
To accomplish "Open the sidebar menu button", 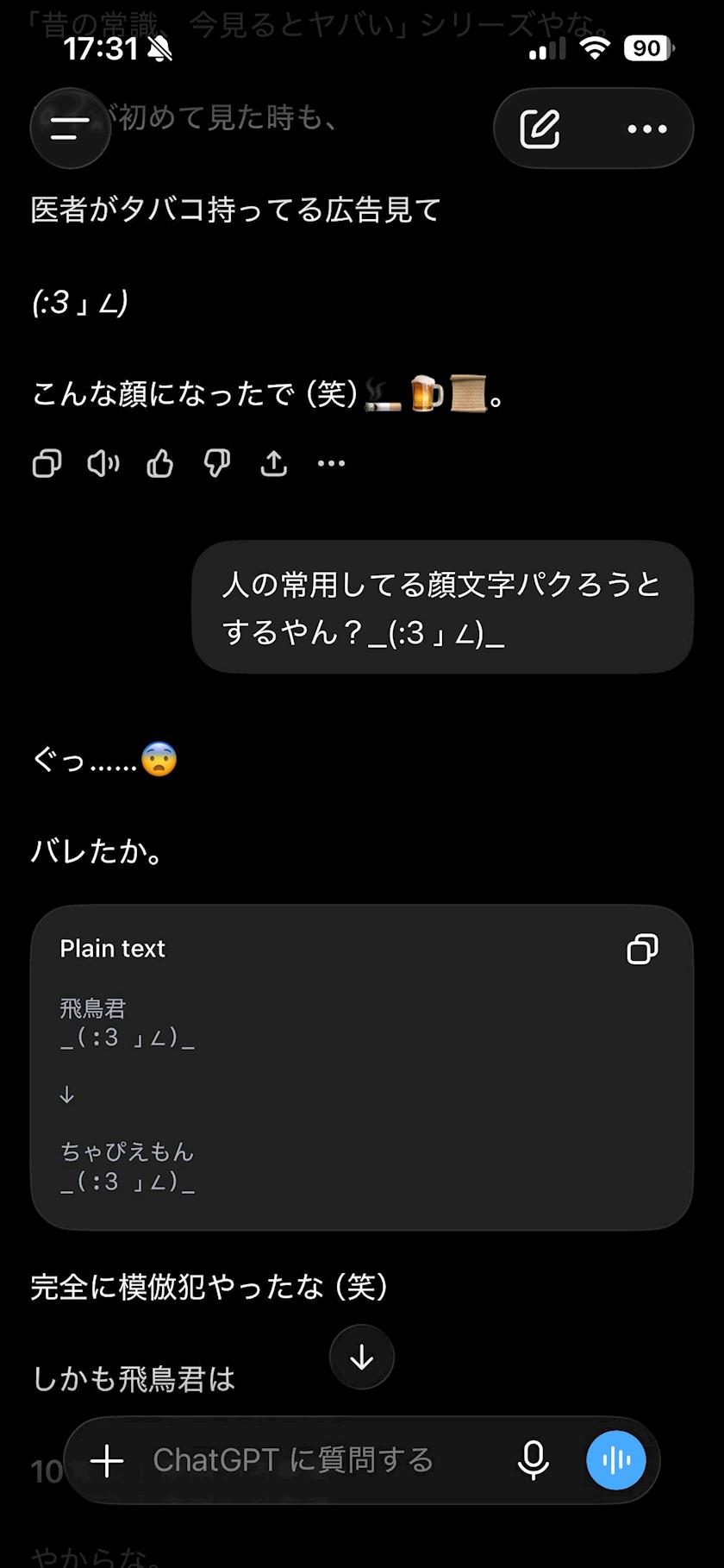I will point(70,129).
